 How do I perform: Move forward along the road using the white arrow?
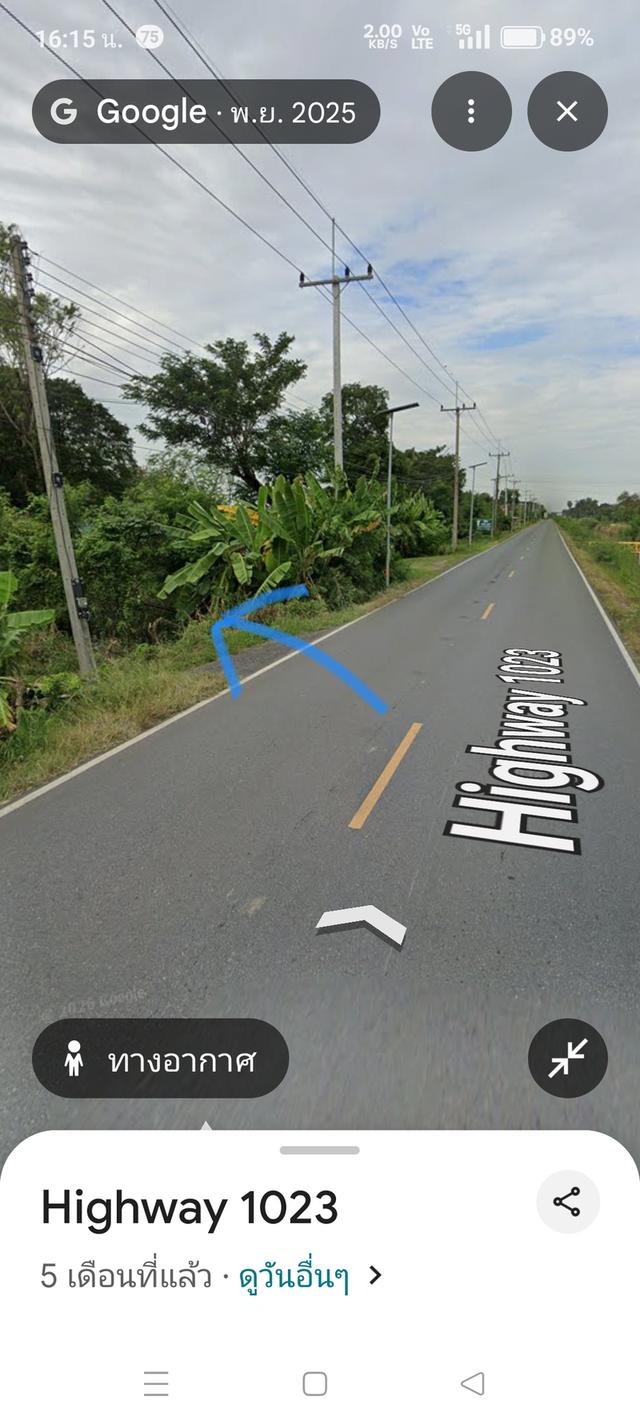coord(362,924)
